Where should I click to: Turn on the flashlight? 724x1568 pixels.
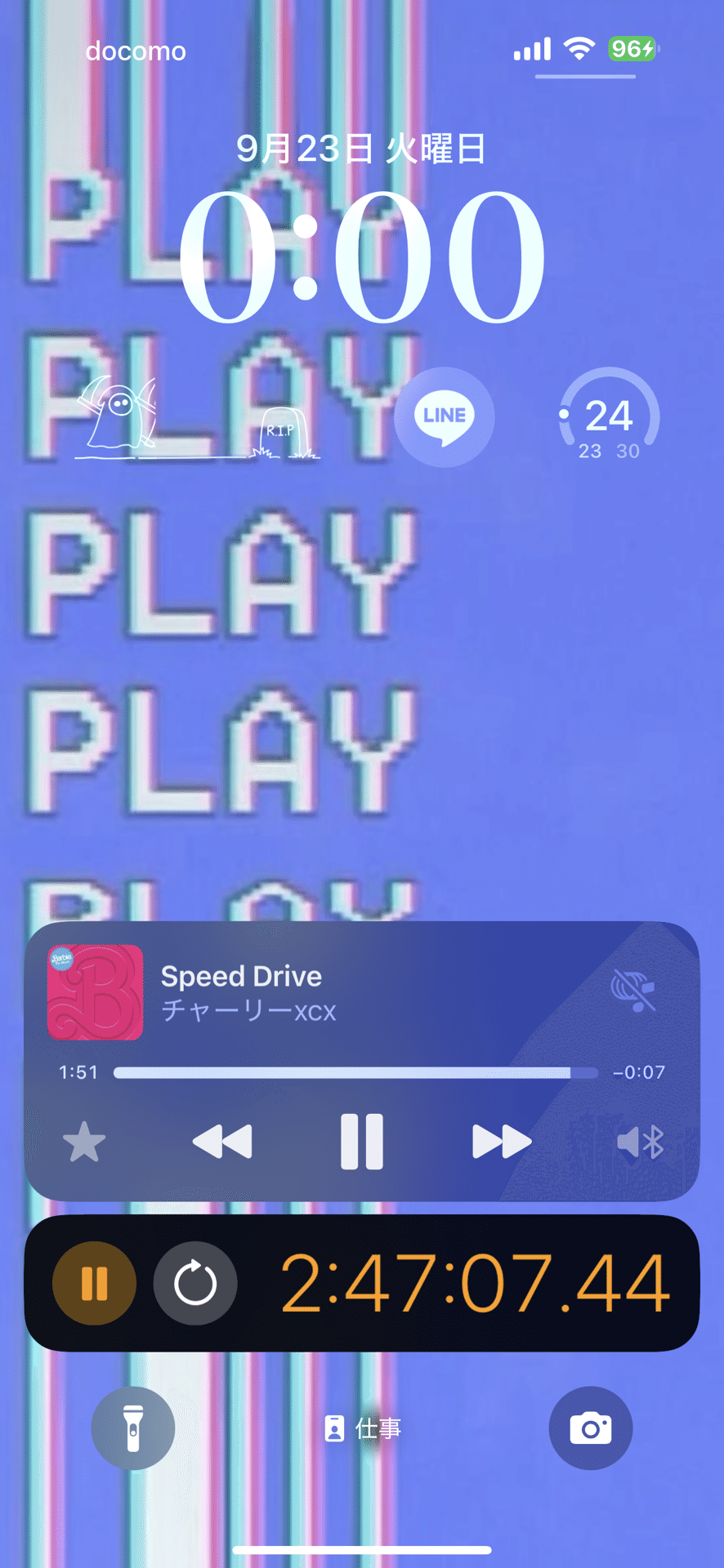click(132, 1428)
